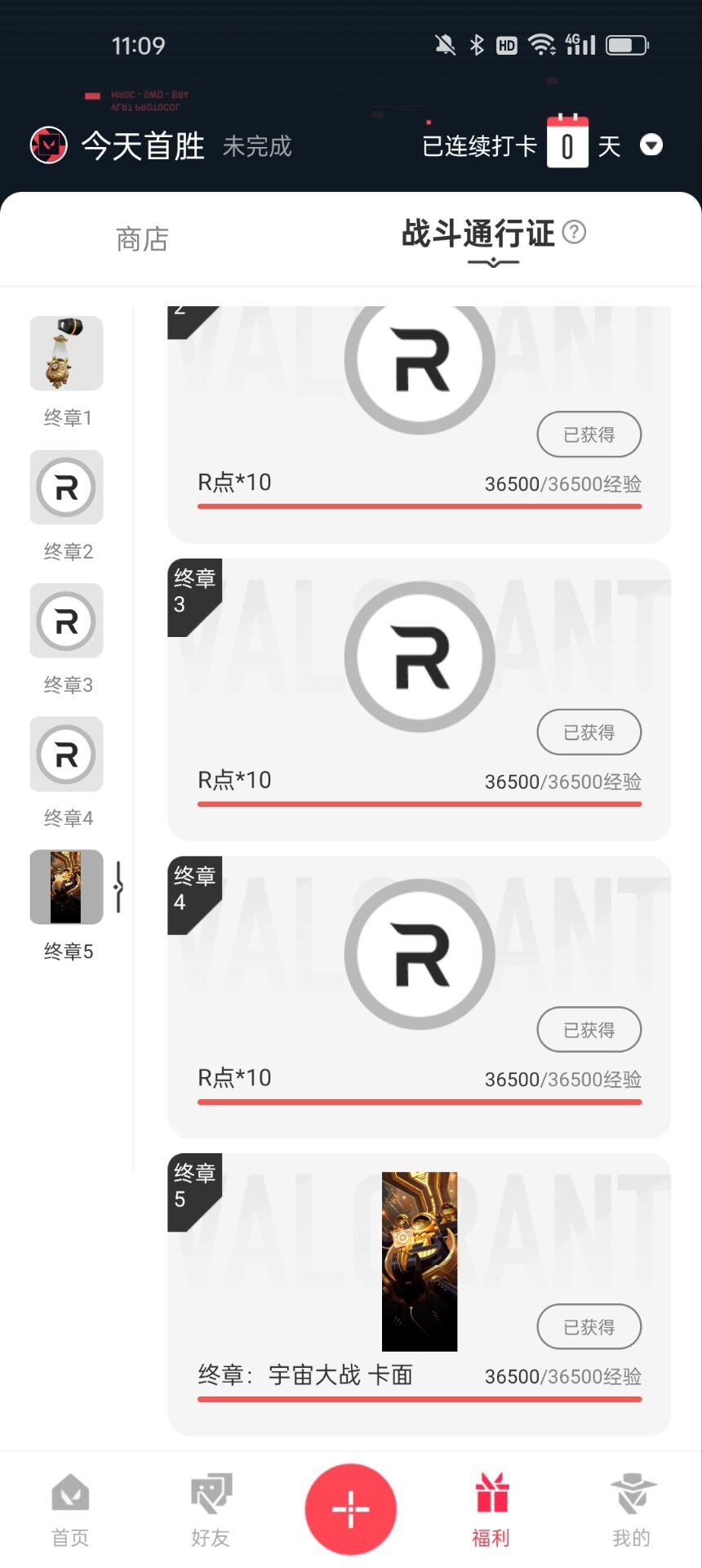Tap 已获得 on the 终章 4 card
The image size is (702, 1568).
pos(589,1030)
